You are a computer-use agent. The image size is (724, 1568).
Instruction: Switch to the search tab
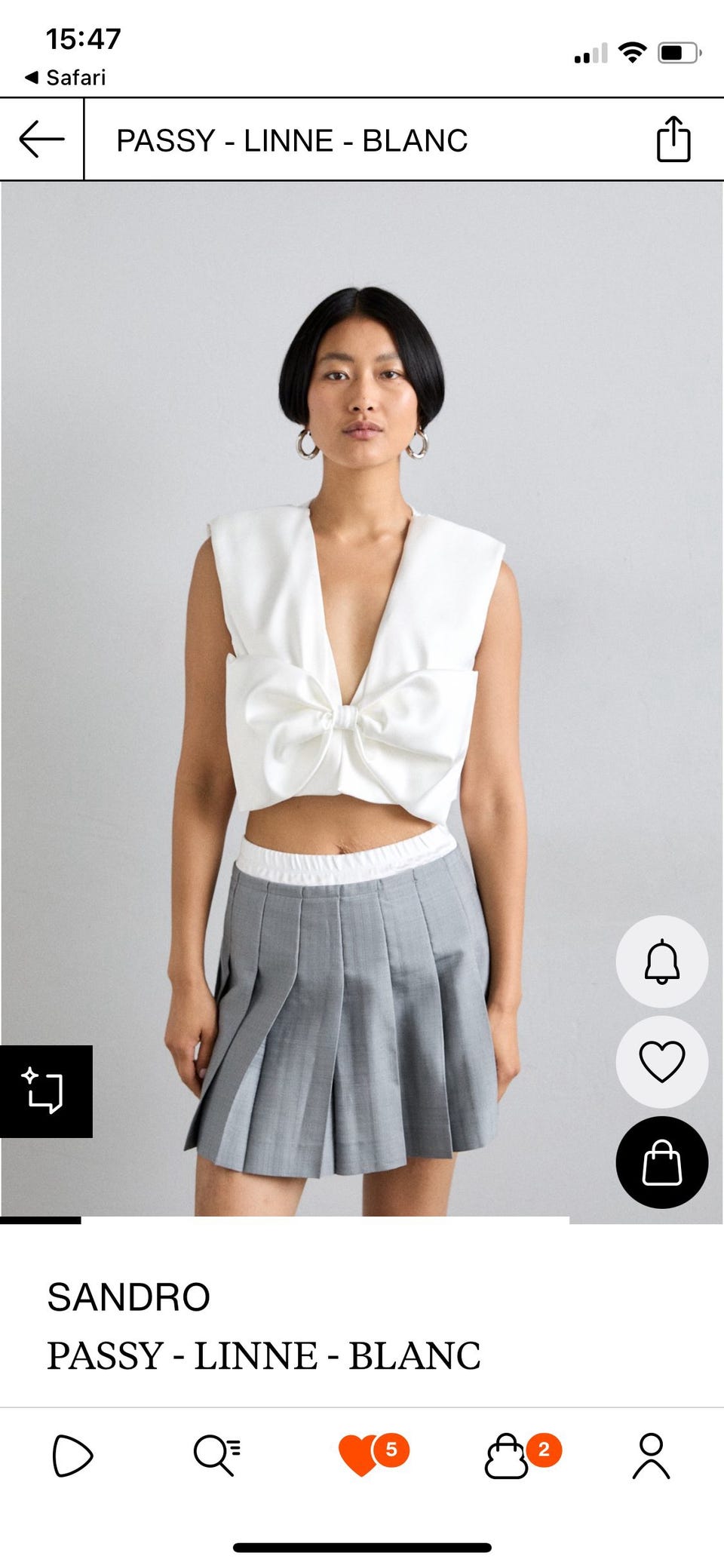(x=217, y=1455)
